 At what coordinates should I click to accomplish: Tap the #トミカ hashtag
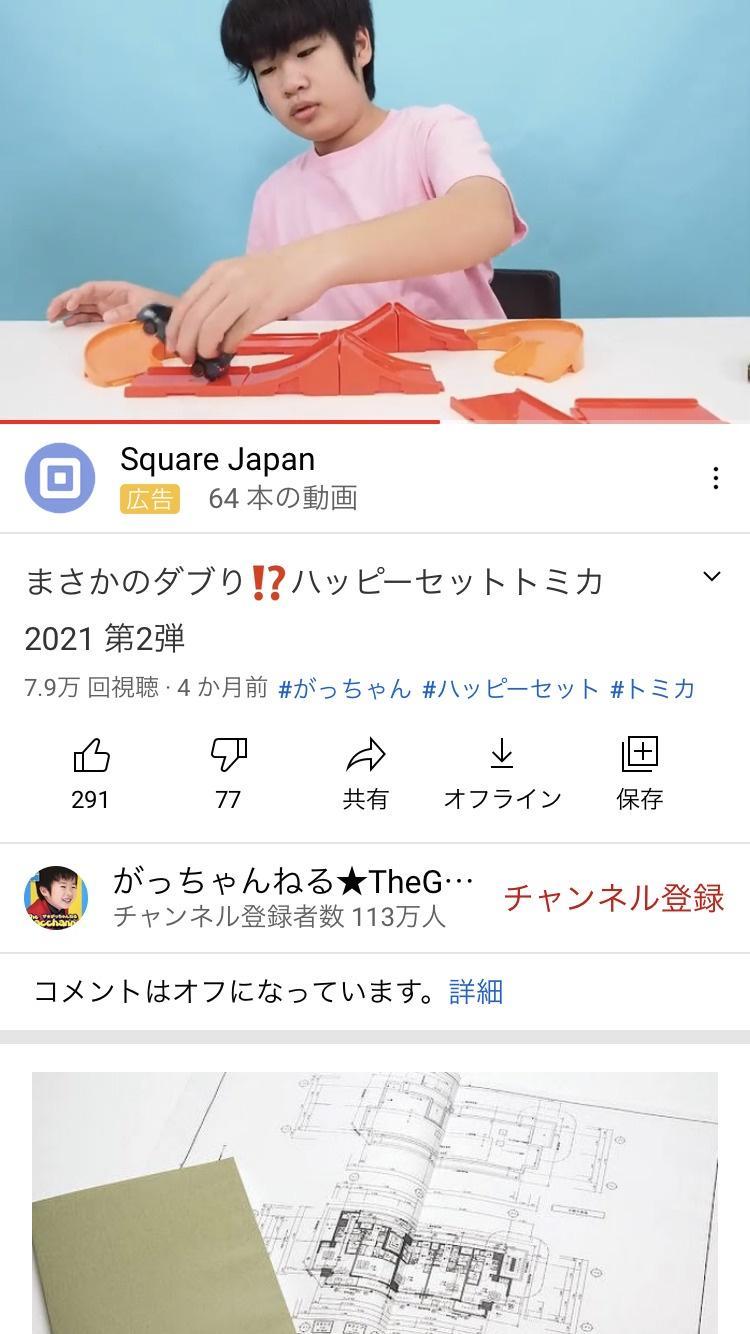pyautogui.click(x=652, y=689)
